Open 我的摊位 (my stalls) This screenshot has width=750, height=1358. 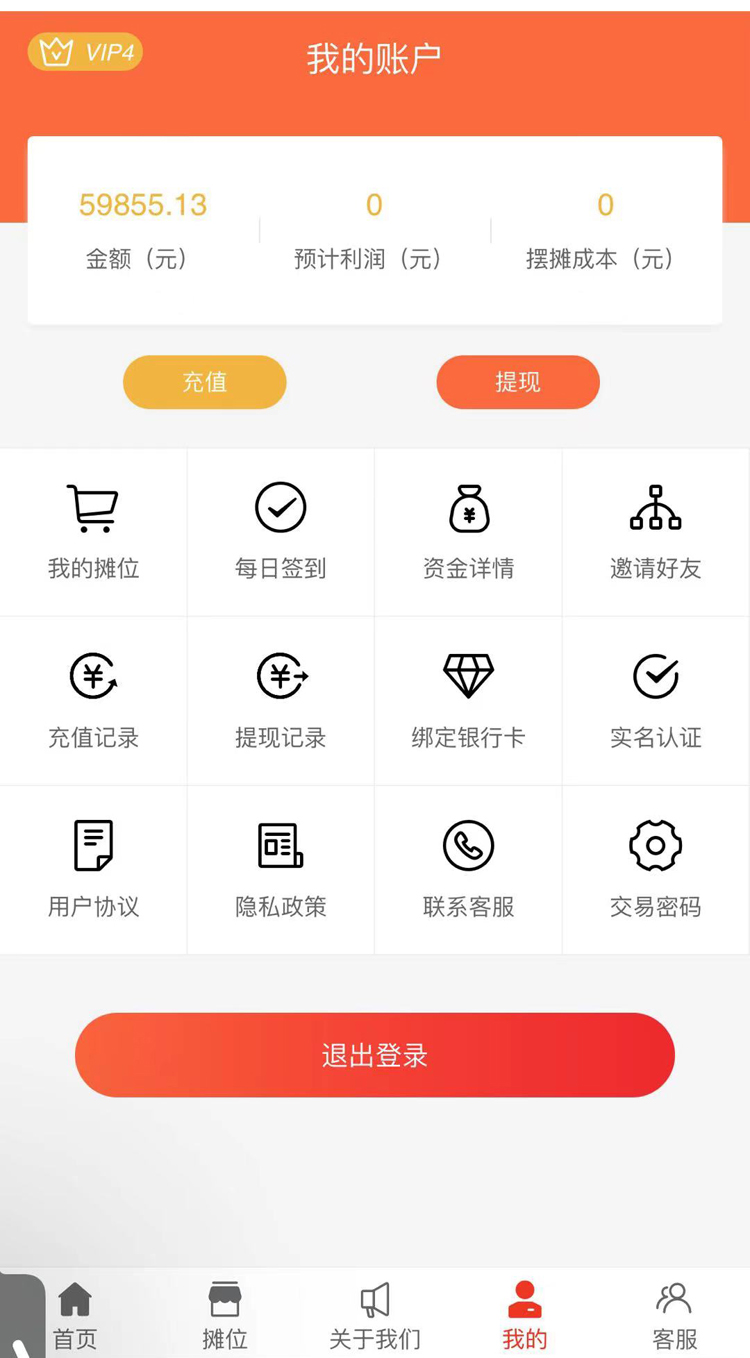coord(93,531)
